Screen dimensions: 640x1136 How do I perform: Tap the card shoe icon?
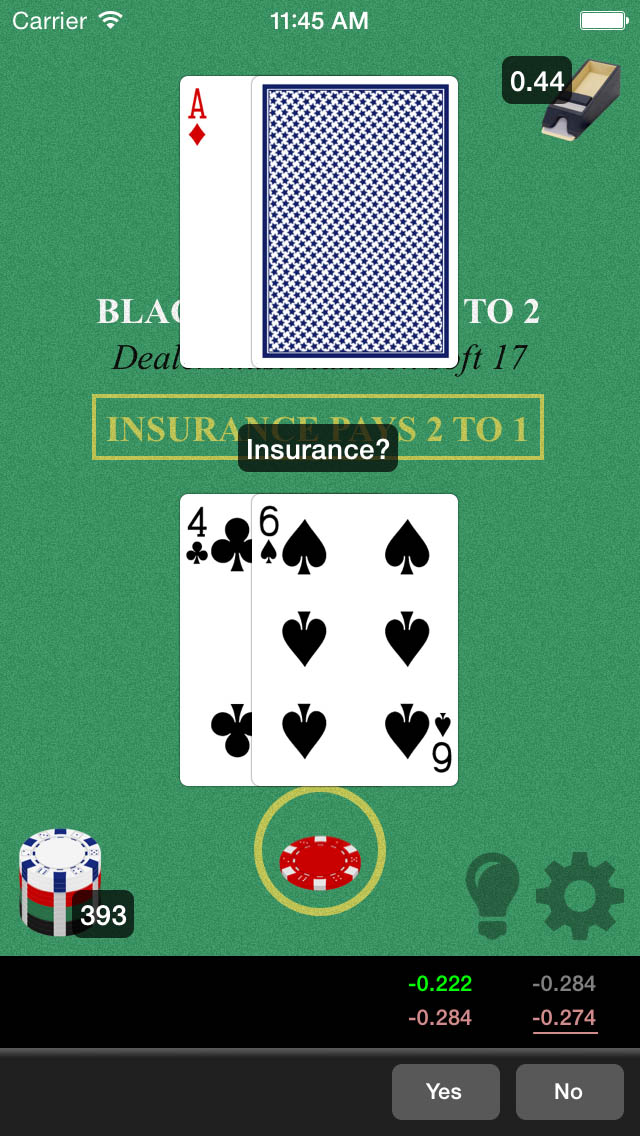coord(581,100)
